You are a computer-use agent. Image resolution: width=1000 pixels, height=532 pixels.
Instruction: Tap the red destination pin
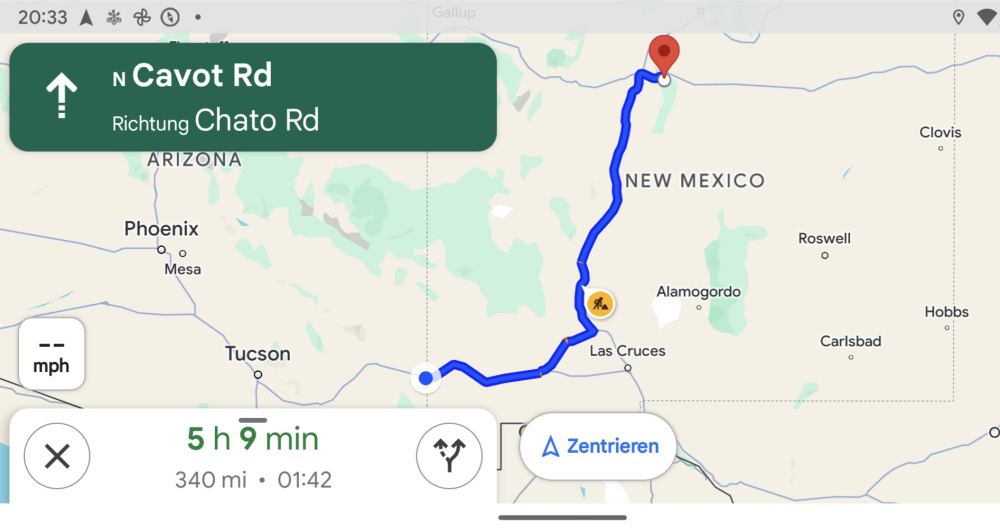tap(663, 53)
